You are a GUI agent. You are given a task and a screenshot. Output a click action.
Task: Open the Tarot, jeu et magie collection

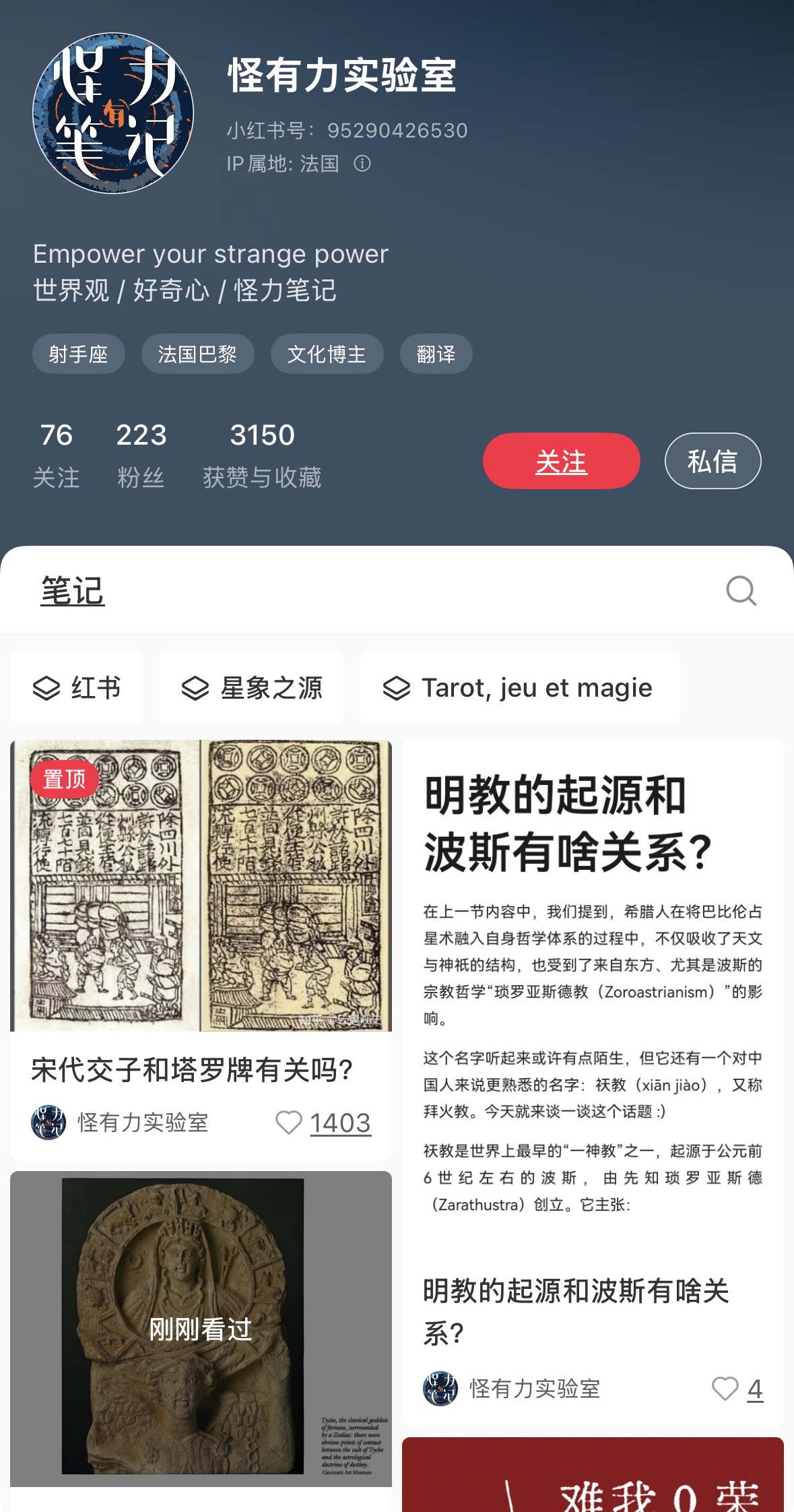click(519, 687)
